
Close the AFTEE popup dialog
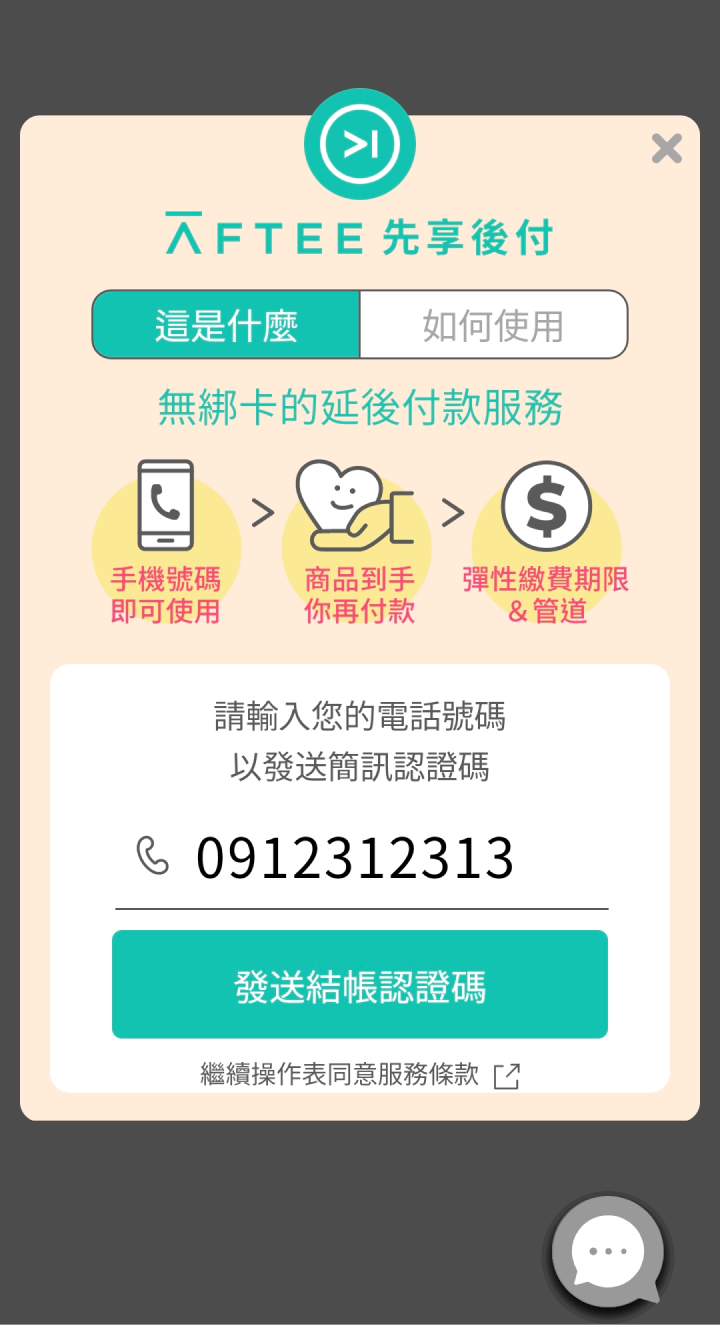point(666,149)
